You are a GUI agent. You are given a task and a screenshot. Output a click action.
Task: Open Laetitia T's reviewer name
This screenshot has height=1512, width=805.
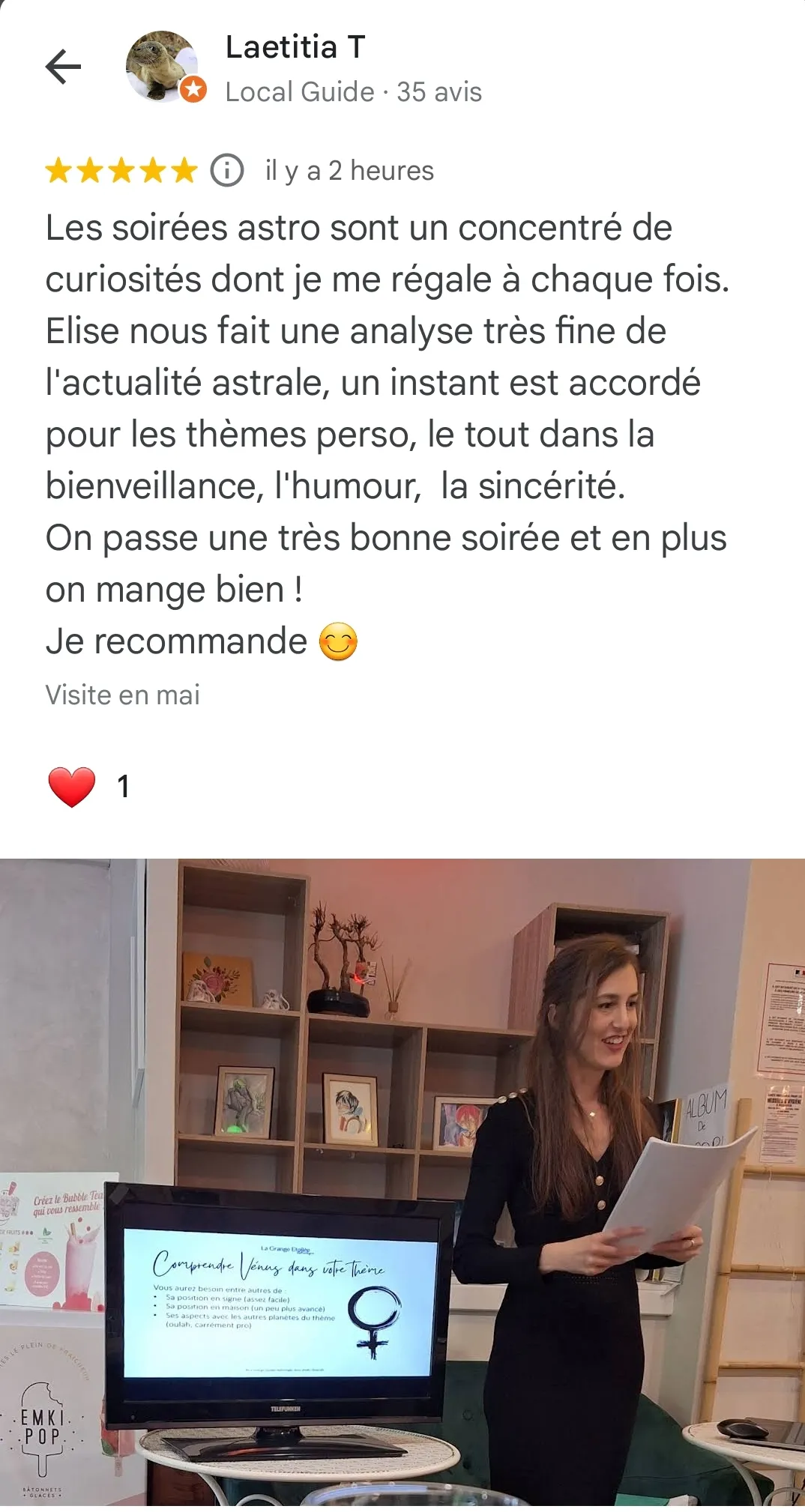295,47
